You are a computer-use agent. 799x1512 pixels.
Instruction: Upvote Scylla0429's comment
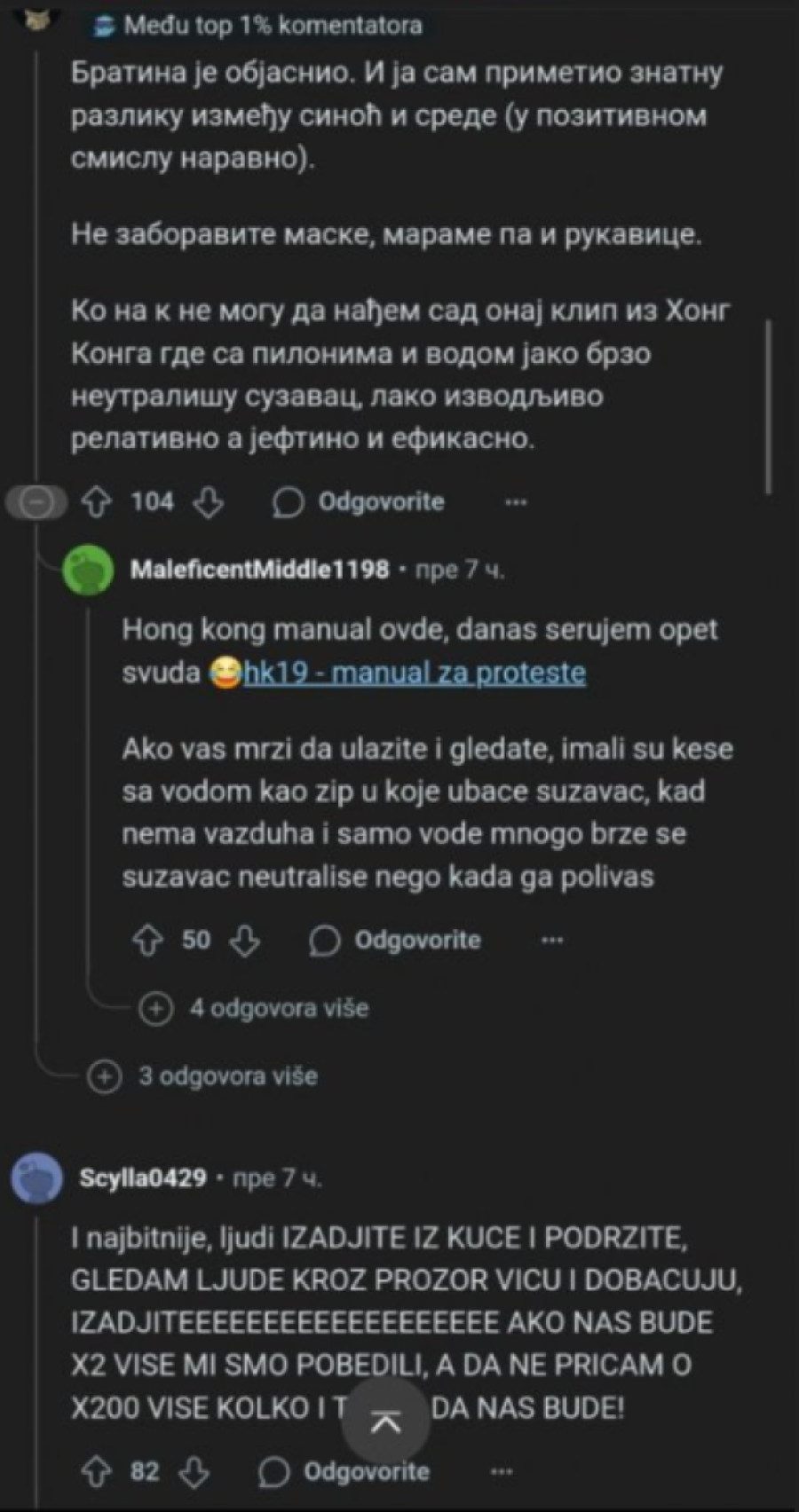click(x=96, y=1472)
